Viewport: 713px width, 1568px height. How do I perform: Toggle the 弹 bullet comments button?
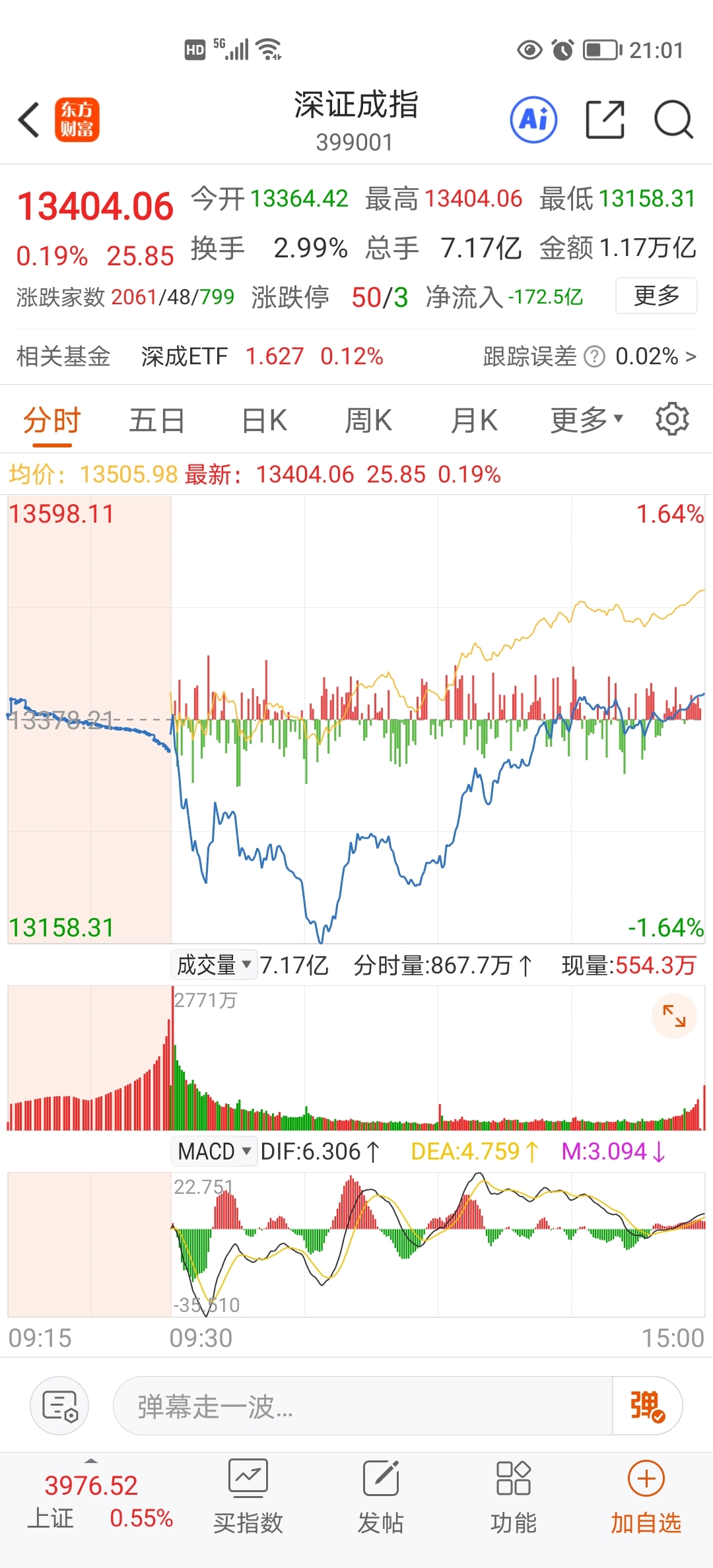click(x=647, y=1406)
